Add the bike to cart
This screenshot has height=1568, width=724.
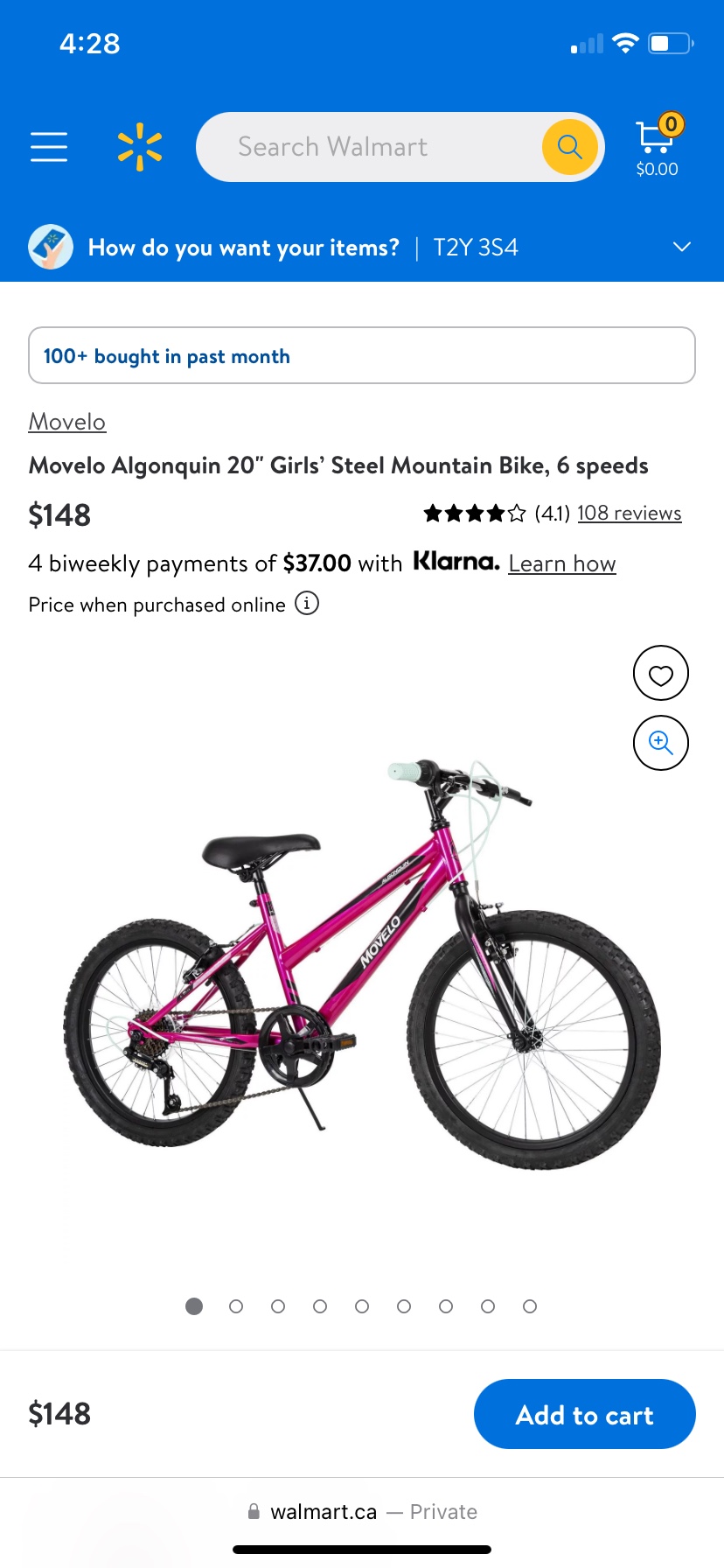(x=584, y=1414)
